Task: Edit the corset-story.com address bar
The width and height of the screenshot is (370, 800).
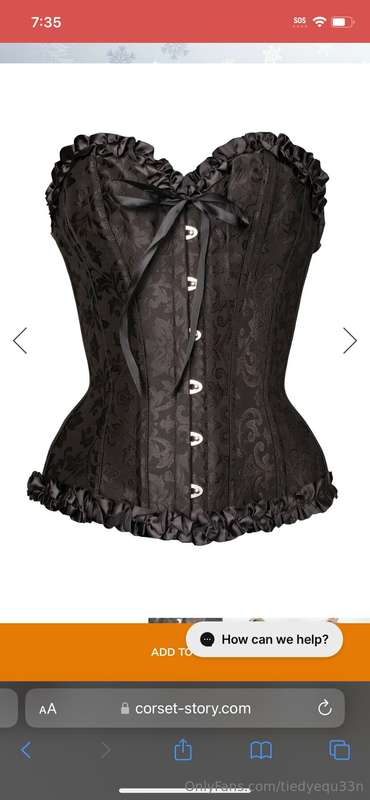Action: (185, 708)
